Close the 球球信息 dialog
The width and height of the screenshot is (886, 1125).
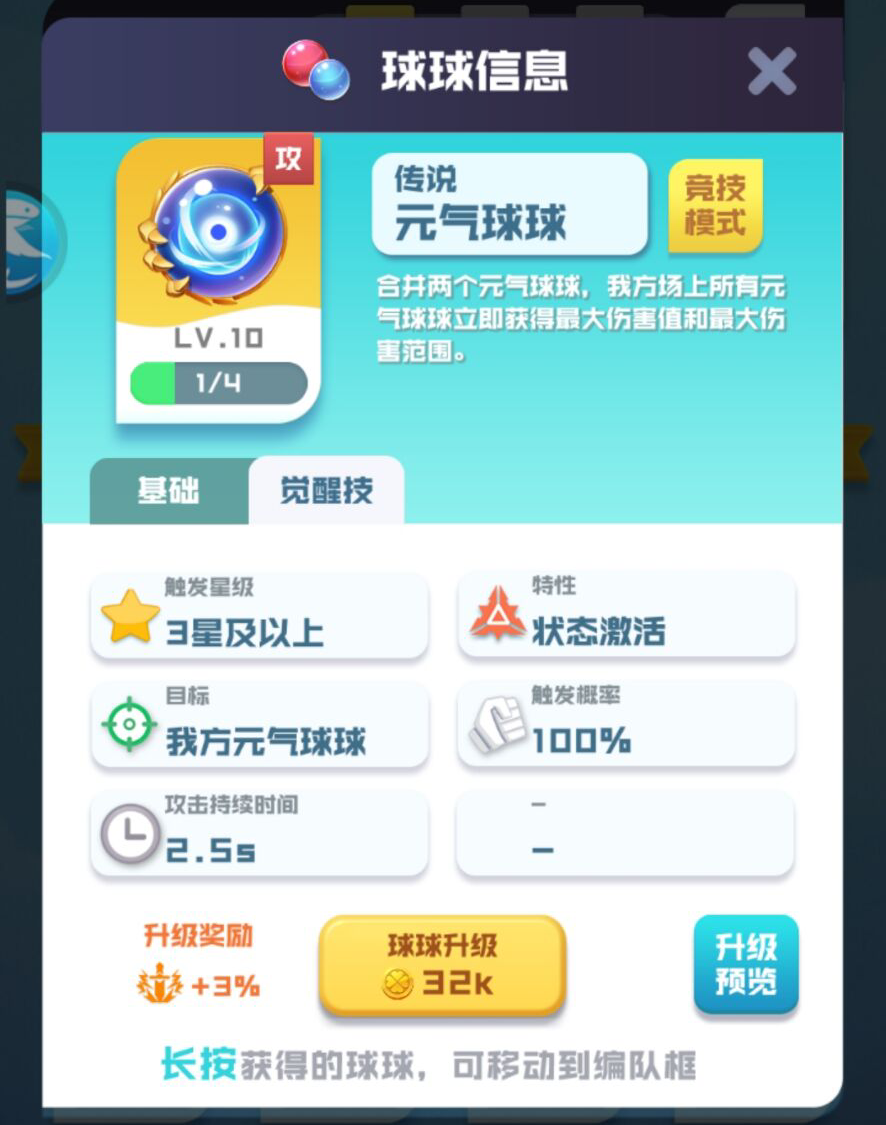772,72
